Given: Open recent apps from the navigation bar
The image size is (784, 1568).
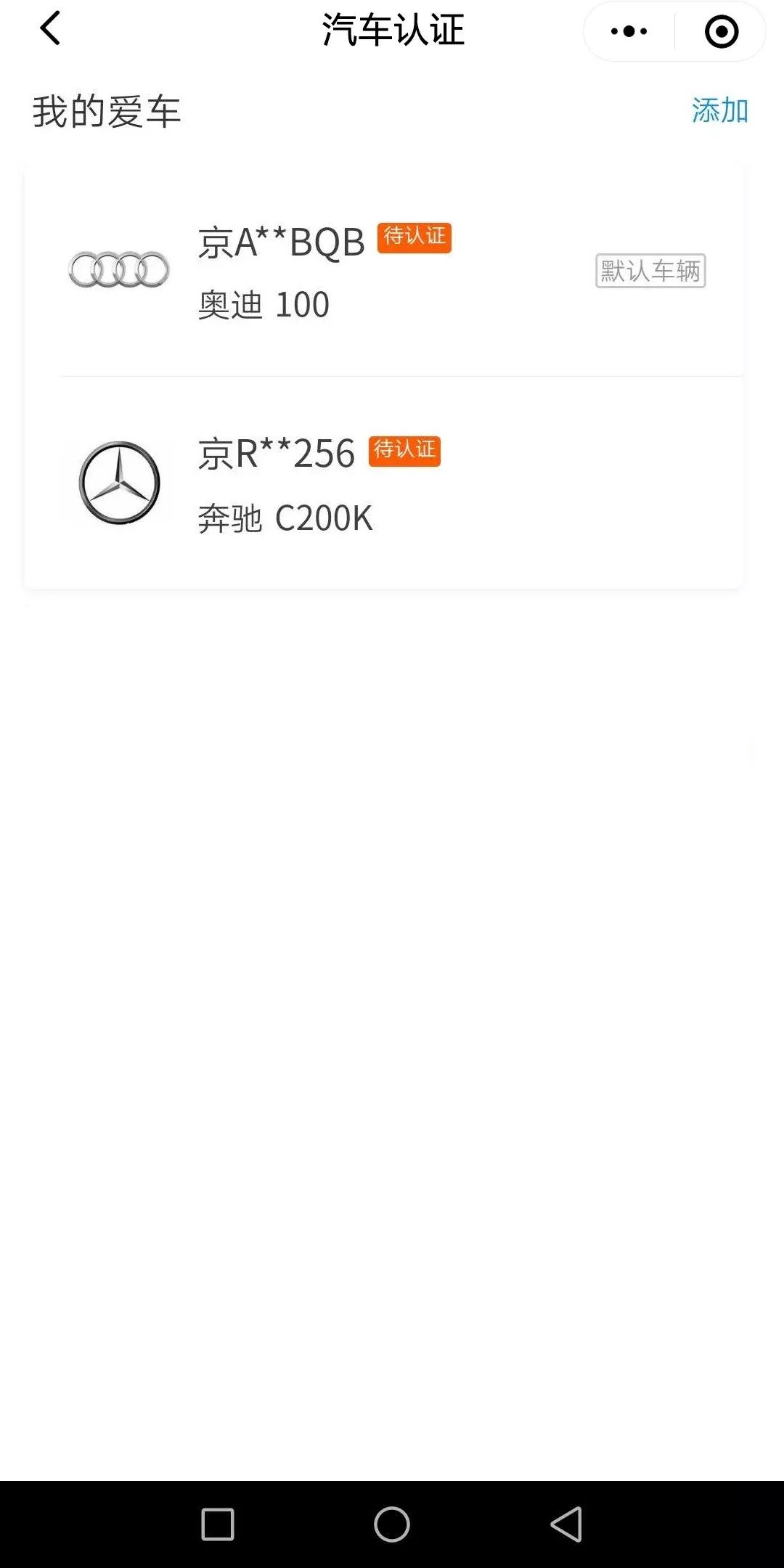Looking at the screenshot, I should point(218,1524).
